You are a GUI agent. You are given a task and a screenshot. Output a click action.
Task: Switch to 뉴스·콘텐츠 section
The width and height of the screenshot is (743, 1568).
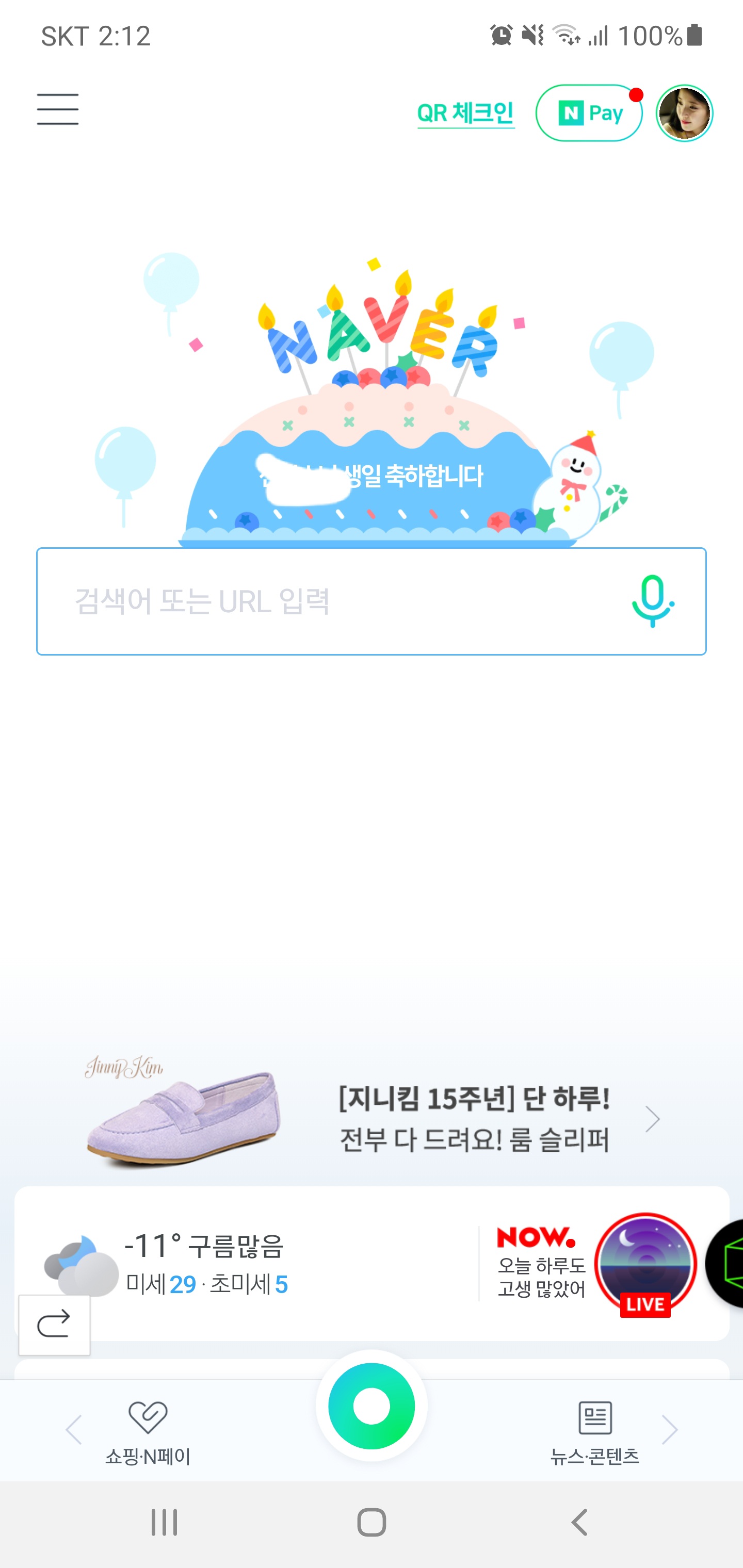click(594, 1430)
